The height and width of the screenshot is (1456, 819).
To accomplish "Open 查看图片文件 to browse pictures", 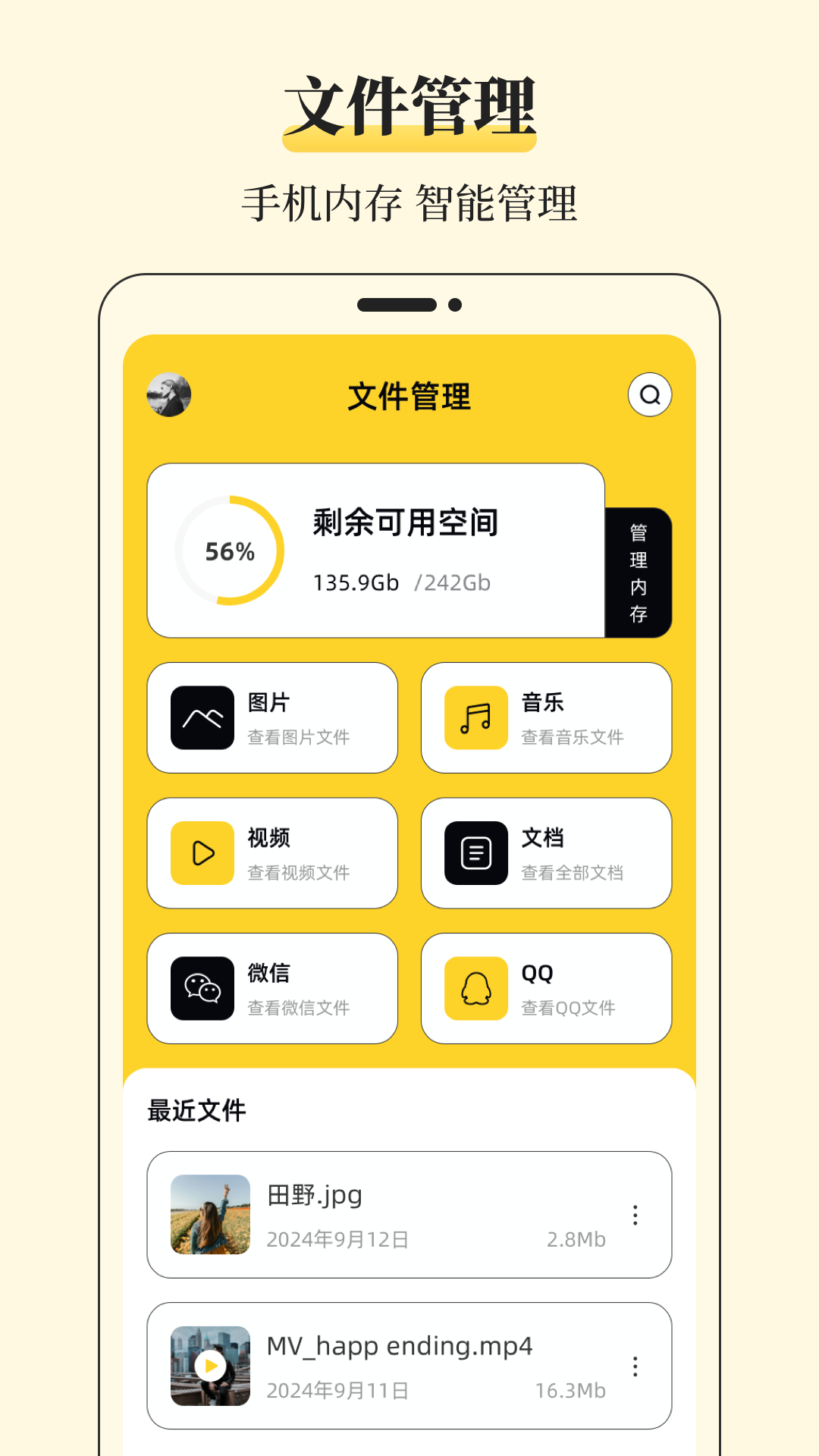I will tap(299, 736).
